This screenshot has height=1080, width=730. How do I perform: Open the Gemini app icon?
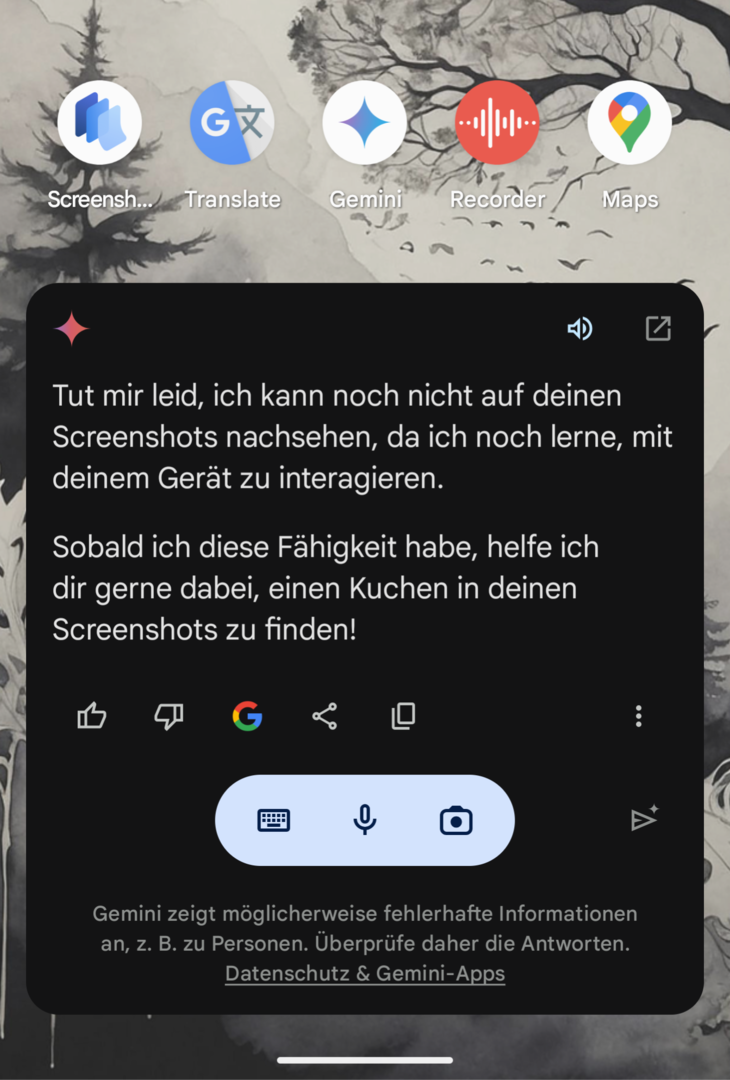coord(364,123)
